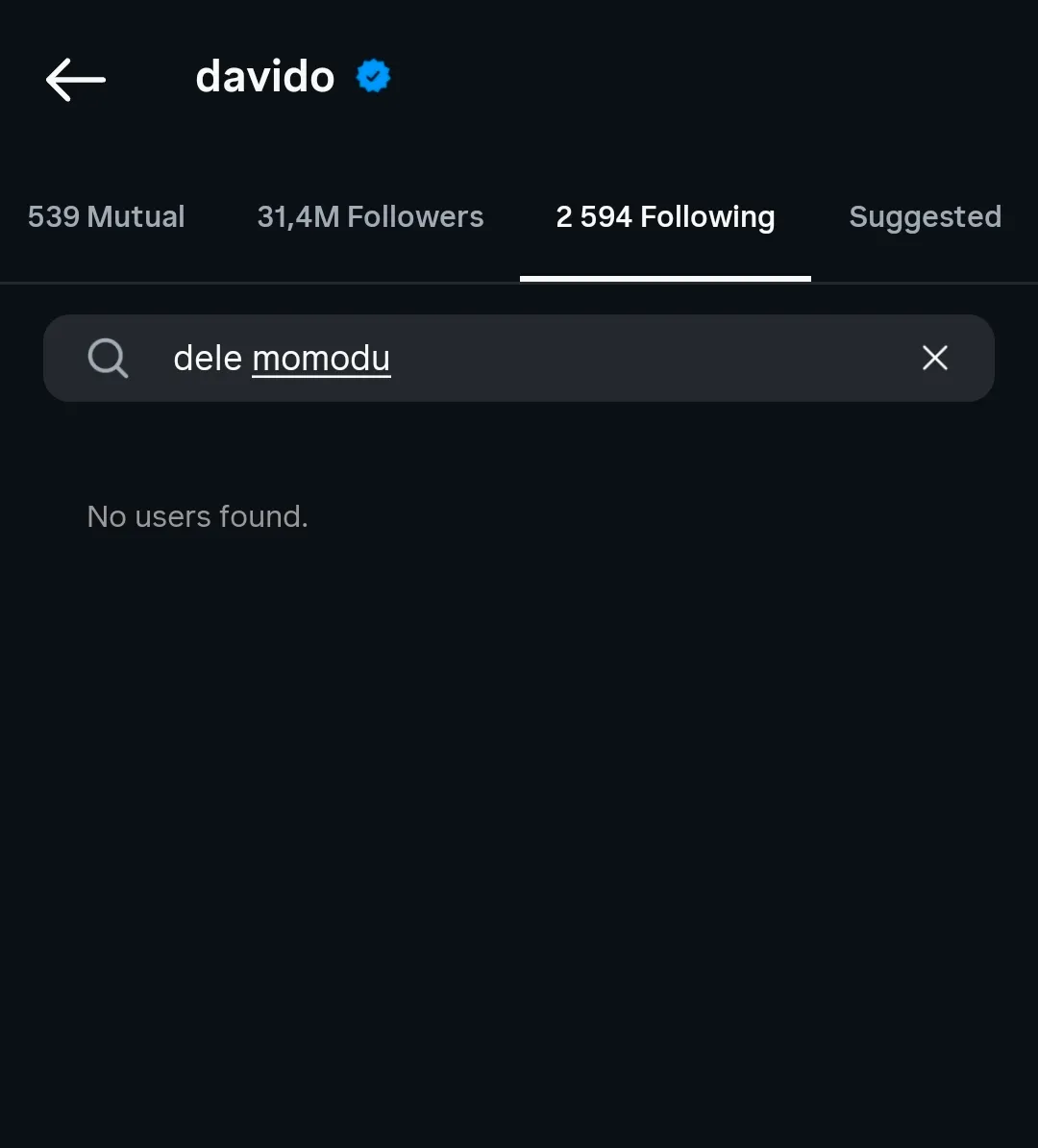The image size is (1038, 1148).
Task: Go back from davido's following list
Action: click(75, 79)
